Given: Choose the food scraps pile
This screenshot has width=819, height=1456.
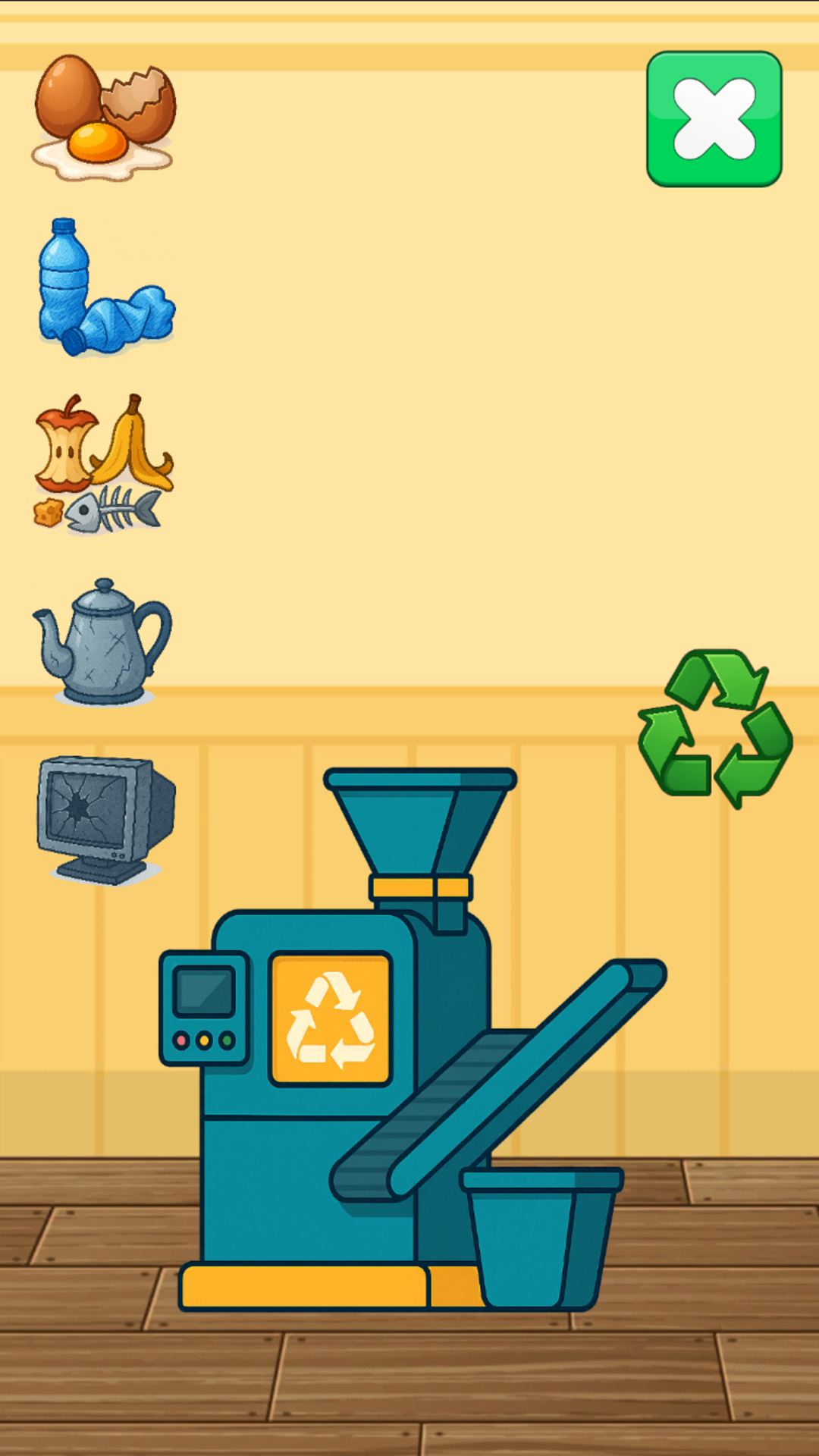Looking at the screenshot, I should [103, 464].
